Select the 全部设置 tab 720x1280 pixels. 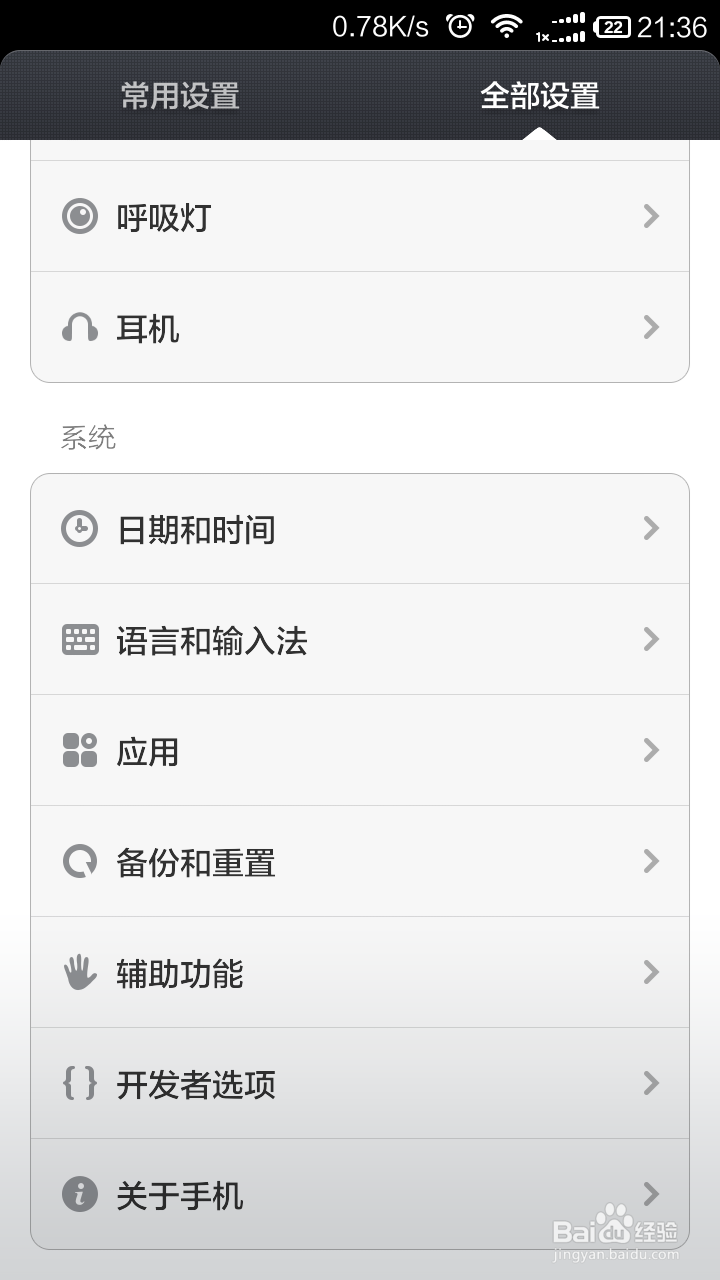[540, 98]
